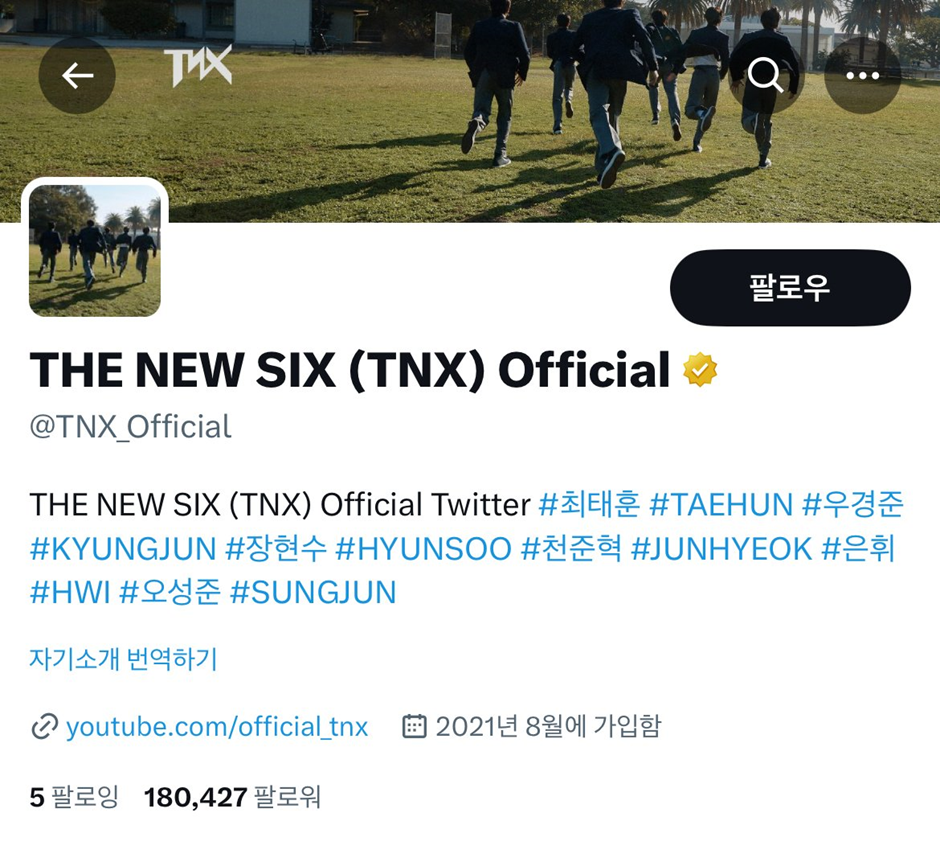Viewport: 940px width, 858px height.
Task: Open the #SUNGJUN hashtag
Action: pos(313,592)
